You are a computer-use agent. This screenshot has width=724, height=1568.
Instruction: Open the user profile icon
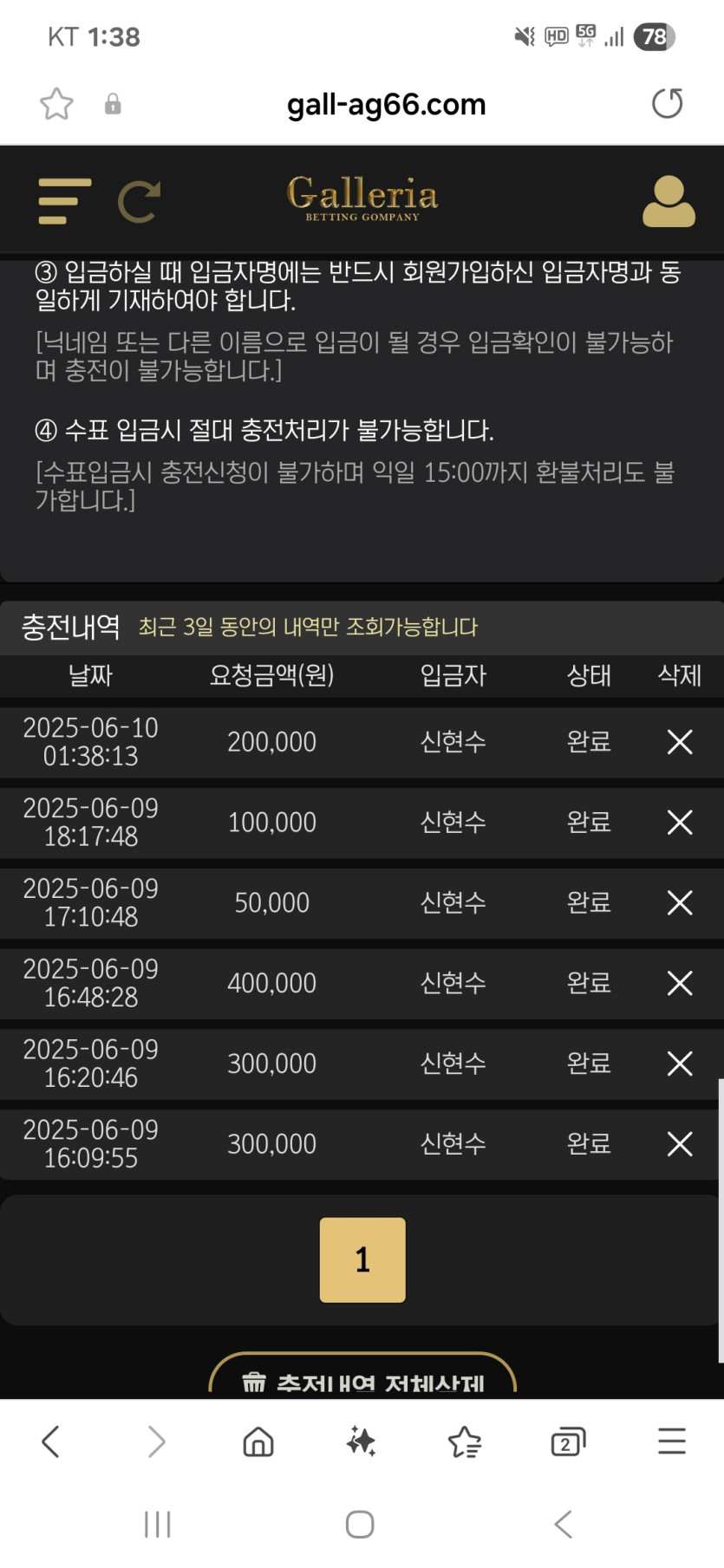coord(669,201)
